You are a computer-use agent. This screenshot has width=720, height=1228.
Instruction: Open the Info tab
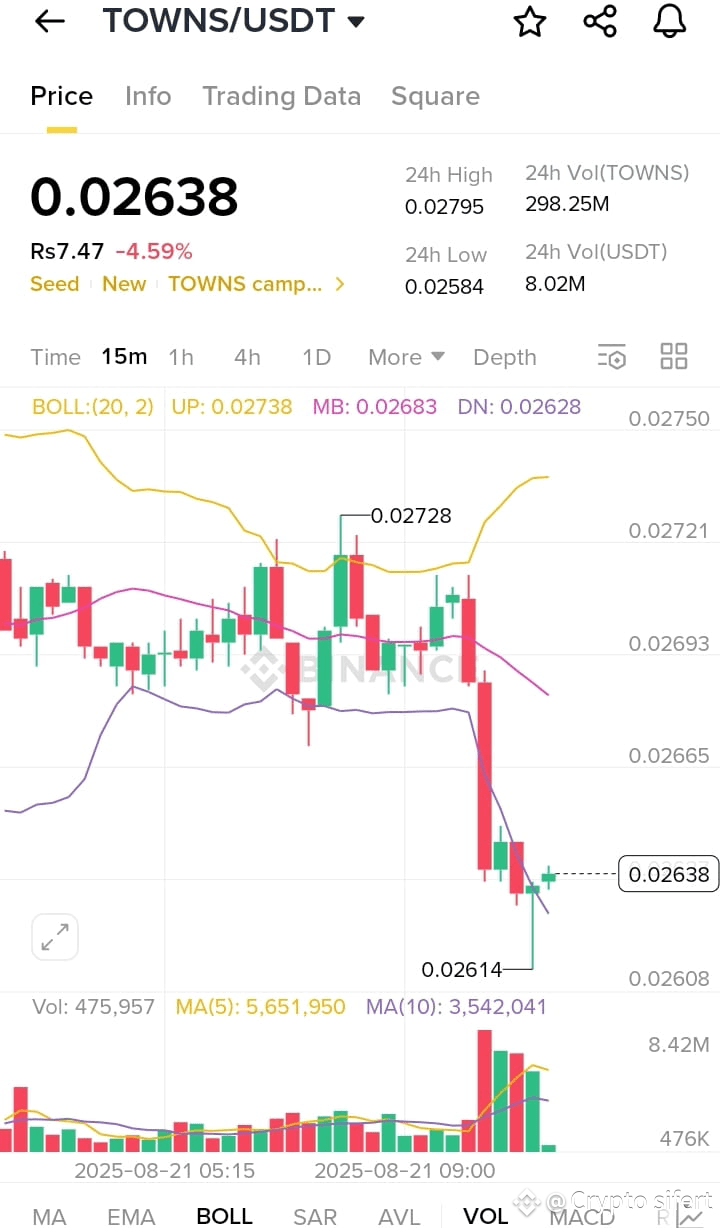[148, 96]
